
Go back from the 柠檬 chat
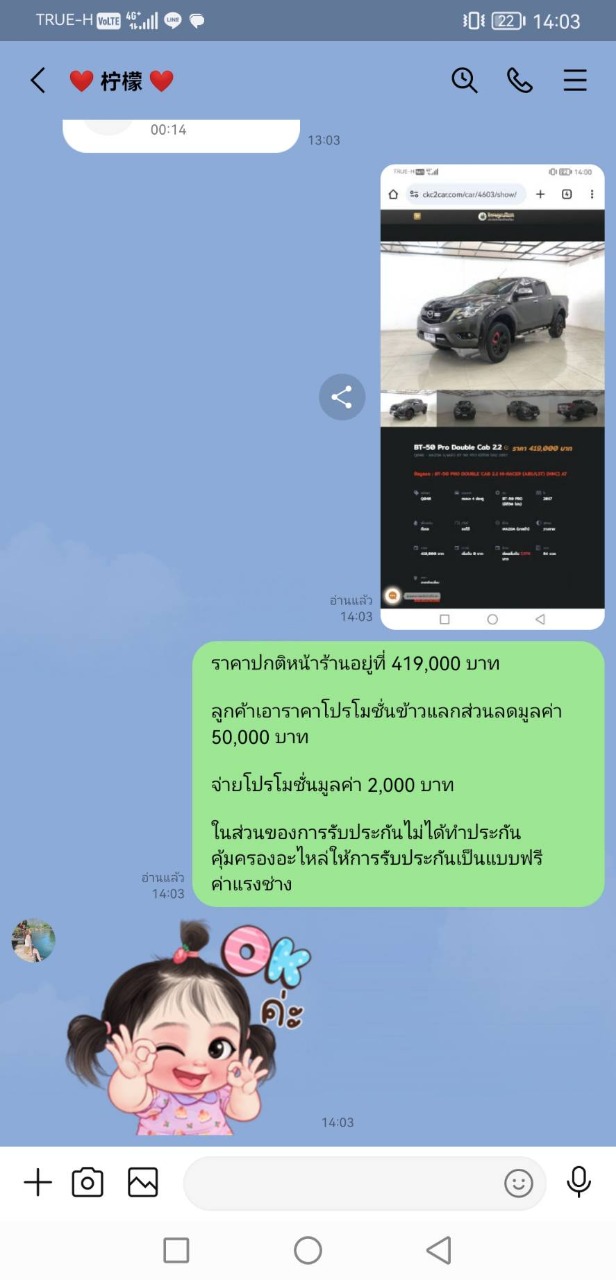38,81
